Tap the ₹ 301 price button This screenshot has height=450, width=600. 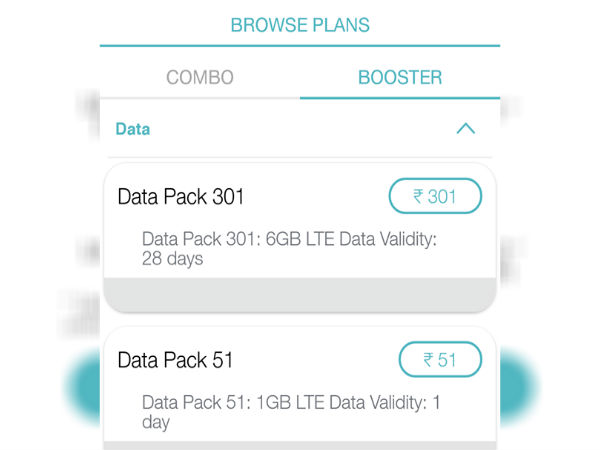click(x=435, y=197)
